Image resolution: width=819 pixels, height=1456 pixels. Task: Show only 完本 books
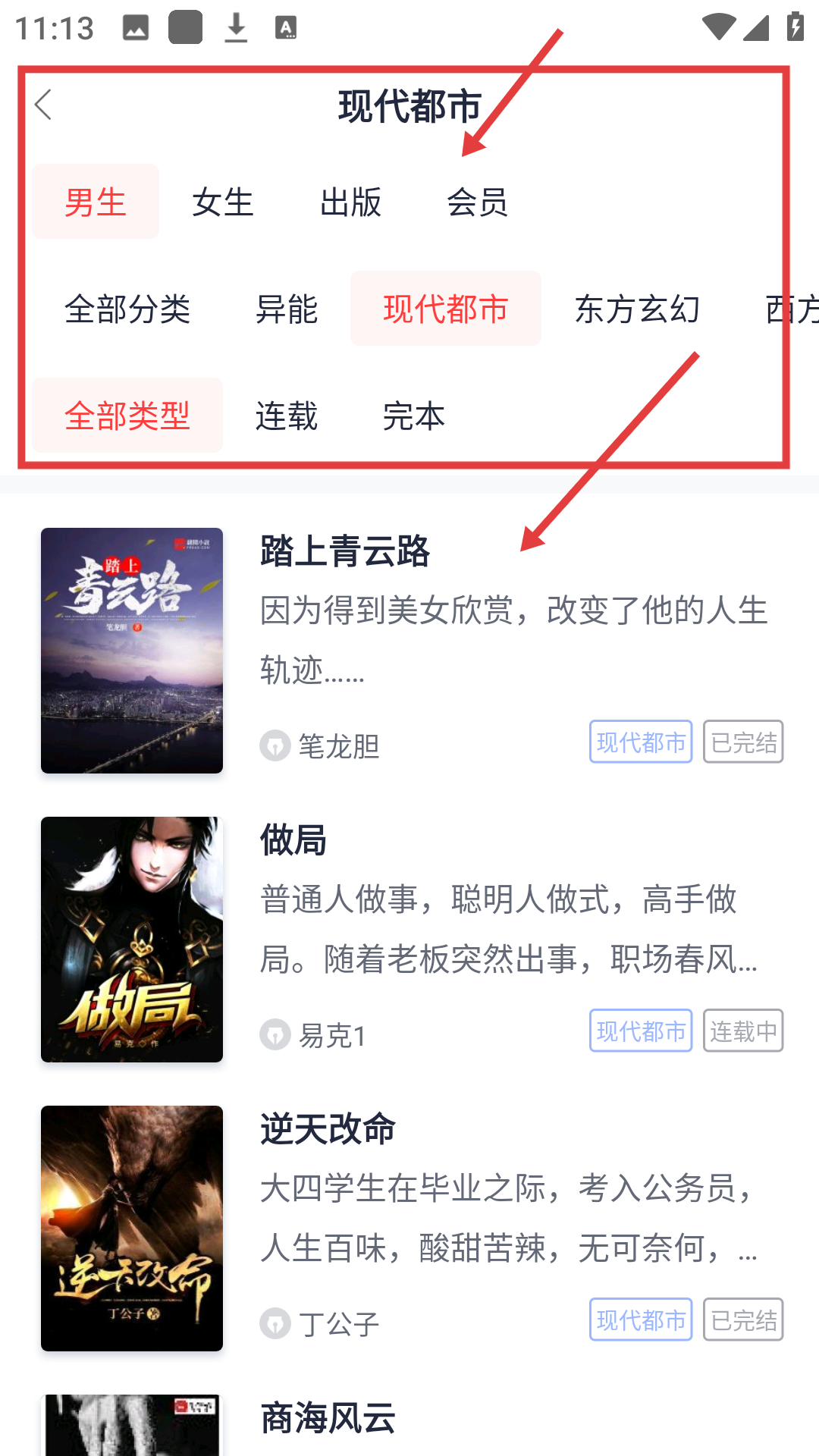pyautogui.click(x=413, y=416)
